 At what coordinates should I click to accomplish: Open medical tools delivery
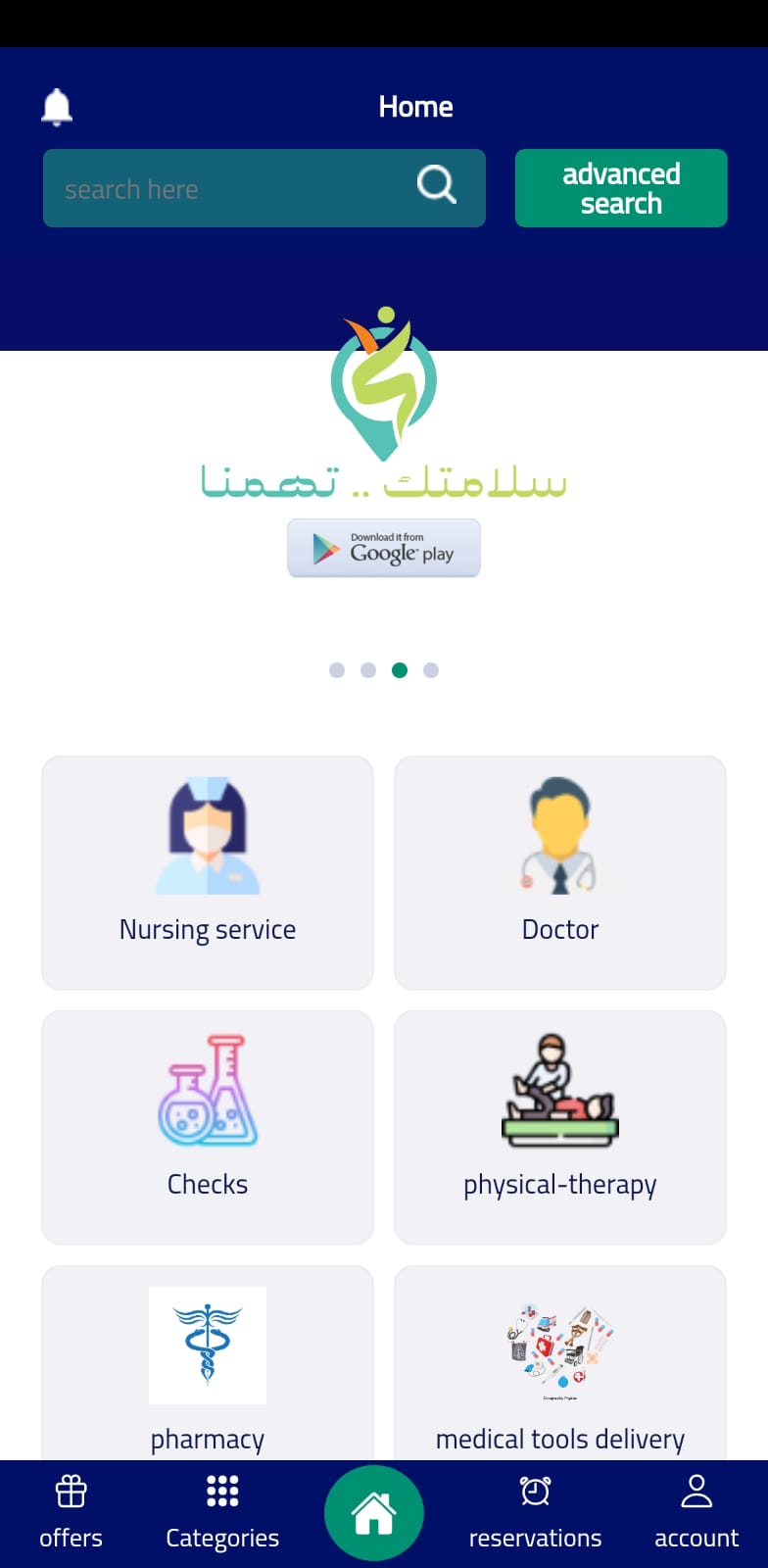(559, 1367)
